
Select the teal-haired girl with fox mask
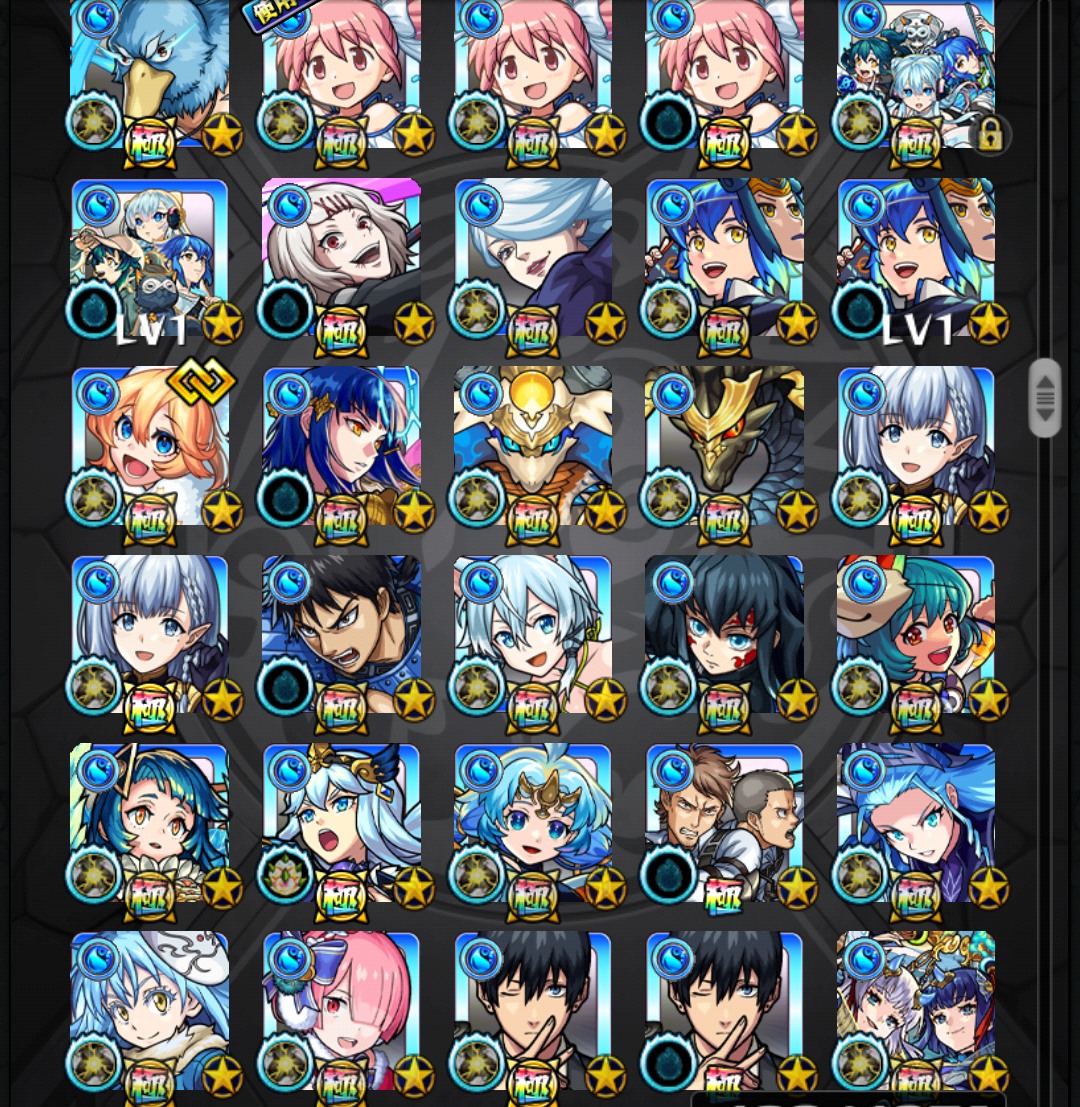point(916,632)
